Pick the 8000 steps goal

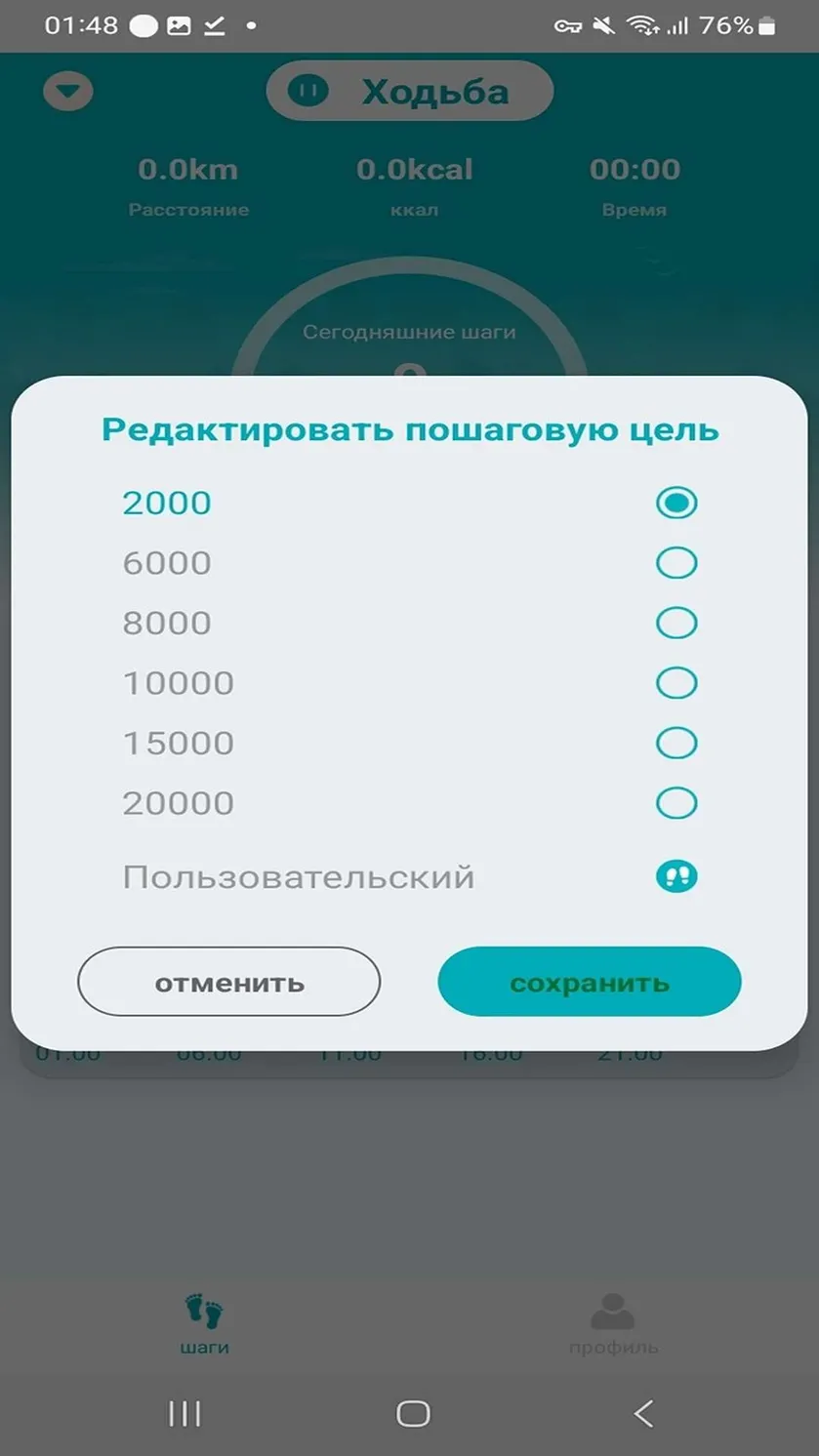tap(409, 624)
